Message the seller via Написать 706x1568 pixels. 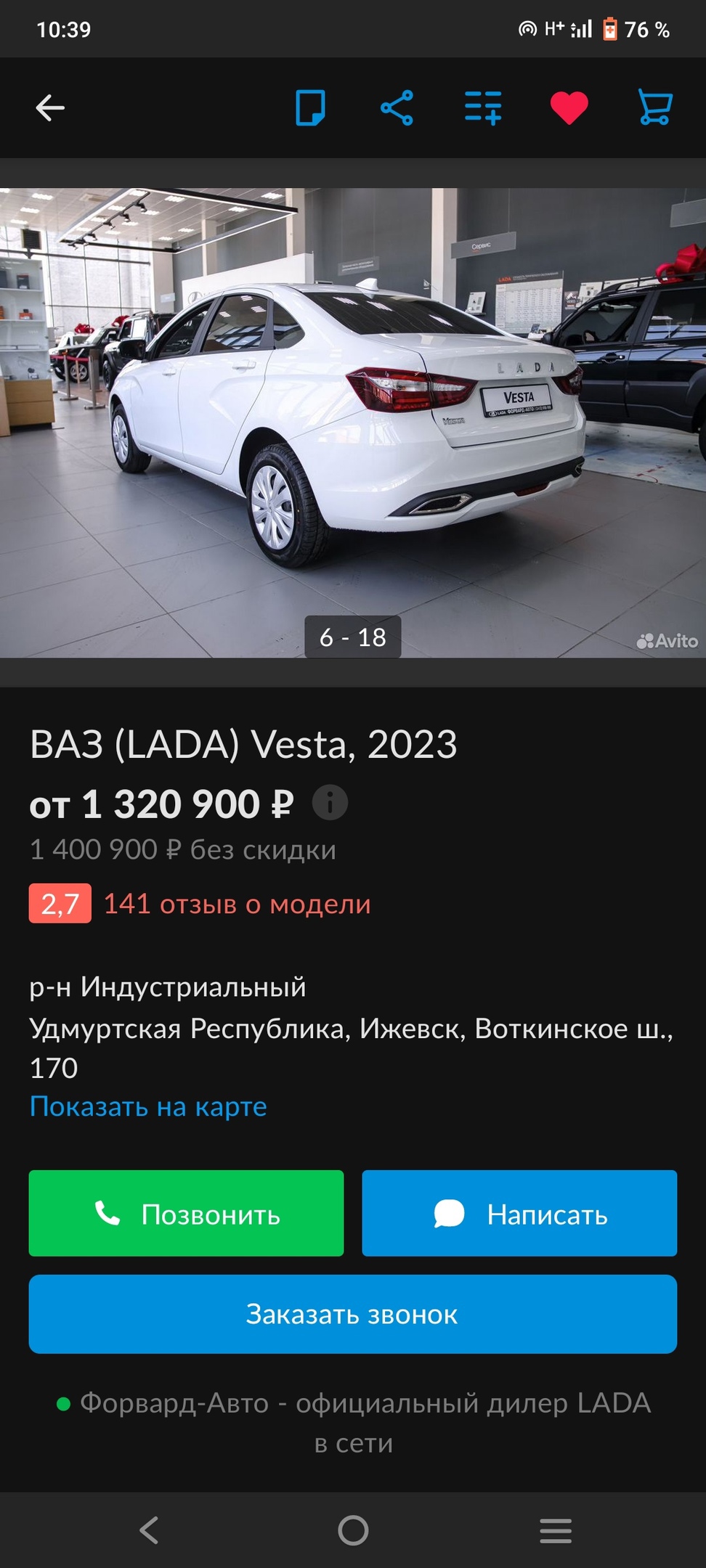click(x=519, y=1213)
